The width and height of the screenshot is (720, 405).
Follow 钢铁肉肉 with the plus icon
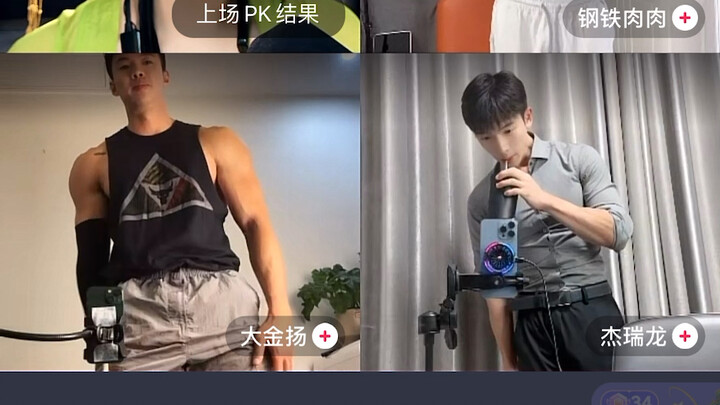685,18
